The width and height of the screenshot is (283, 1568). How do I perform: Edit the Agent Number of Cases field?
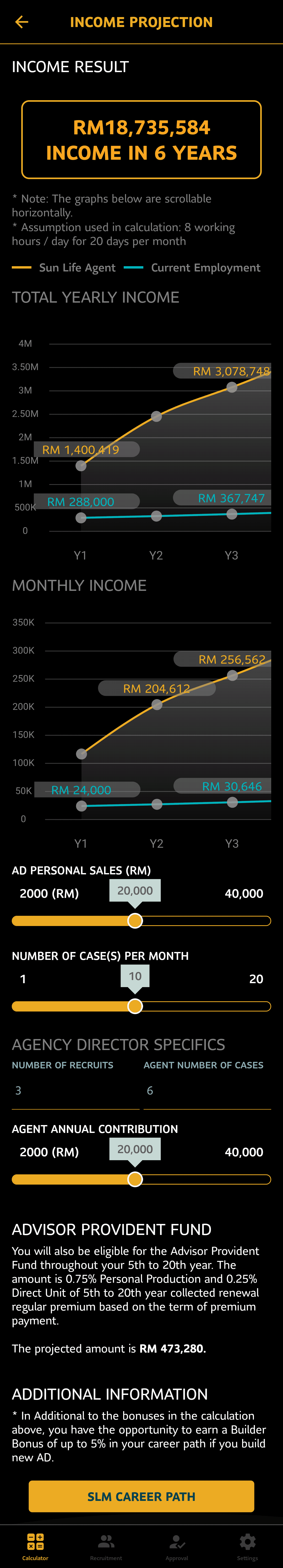[x=207, y=1090]
